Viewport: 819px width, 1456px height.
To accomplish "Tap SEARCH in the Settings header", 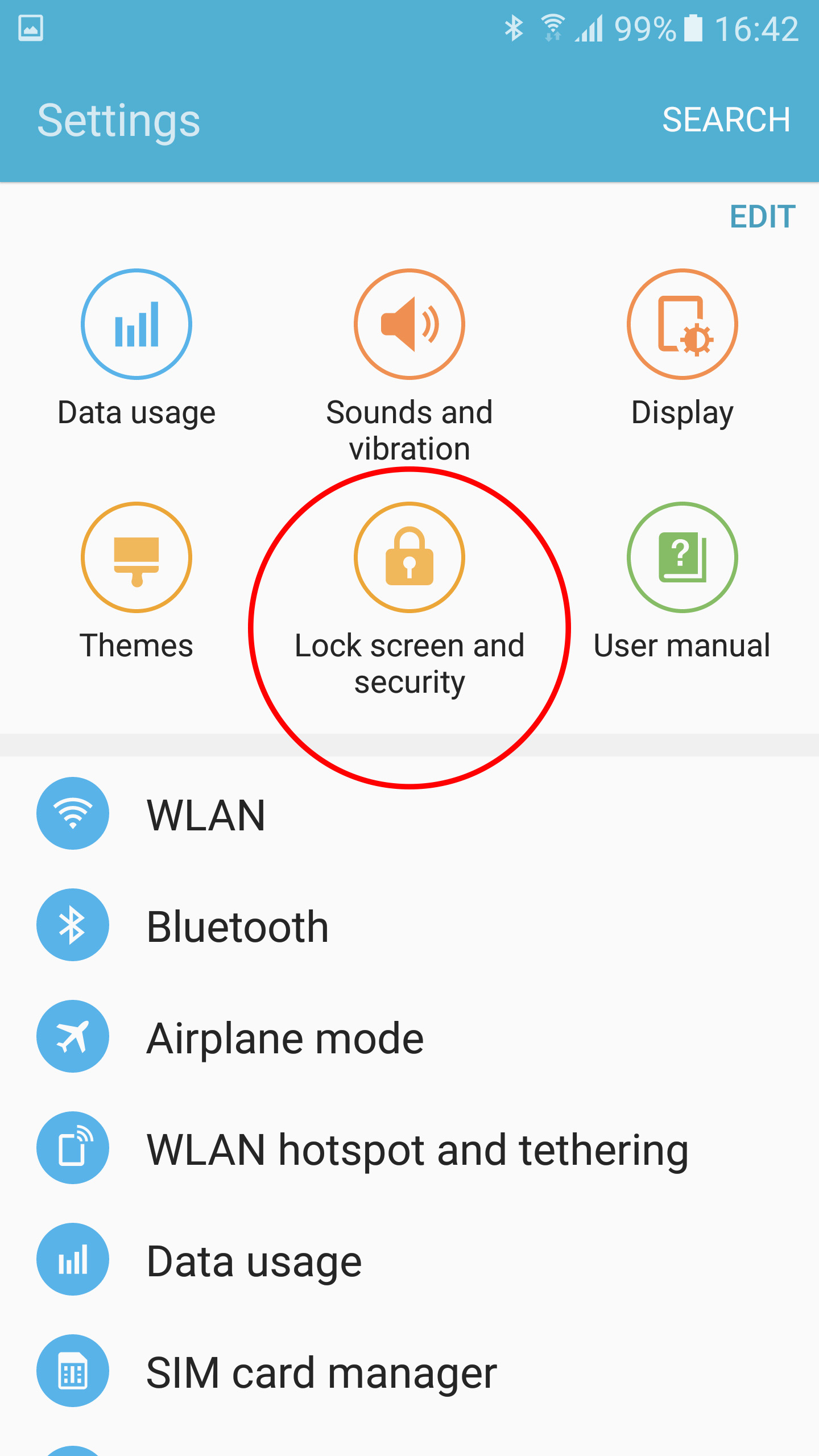I will tap(726, 120).
